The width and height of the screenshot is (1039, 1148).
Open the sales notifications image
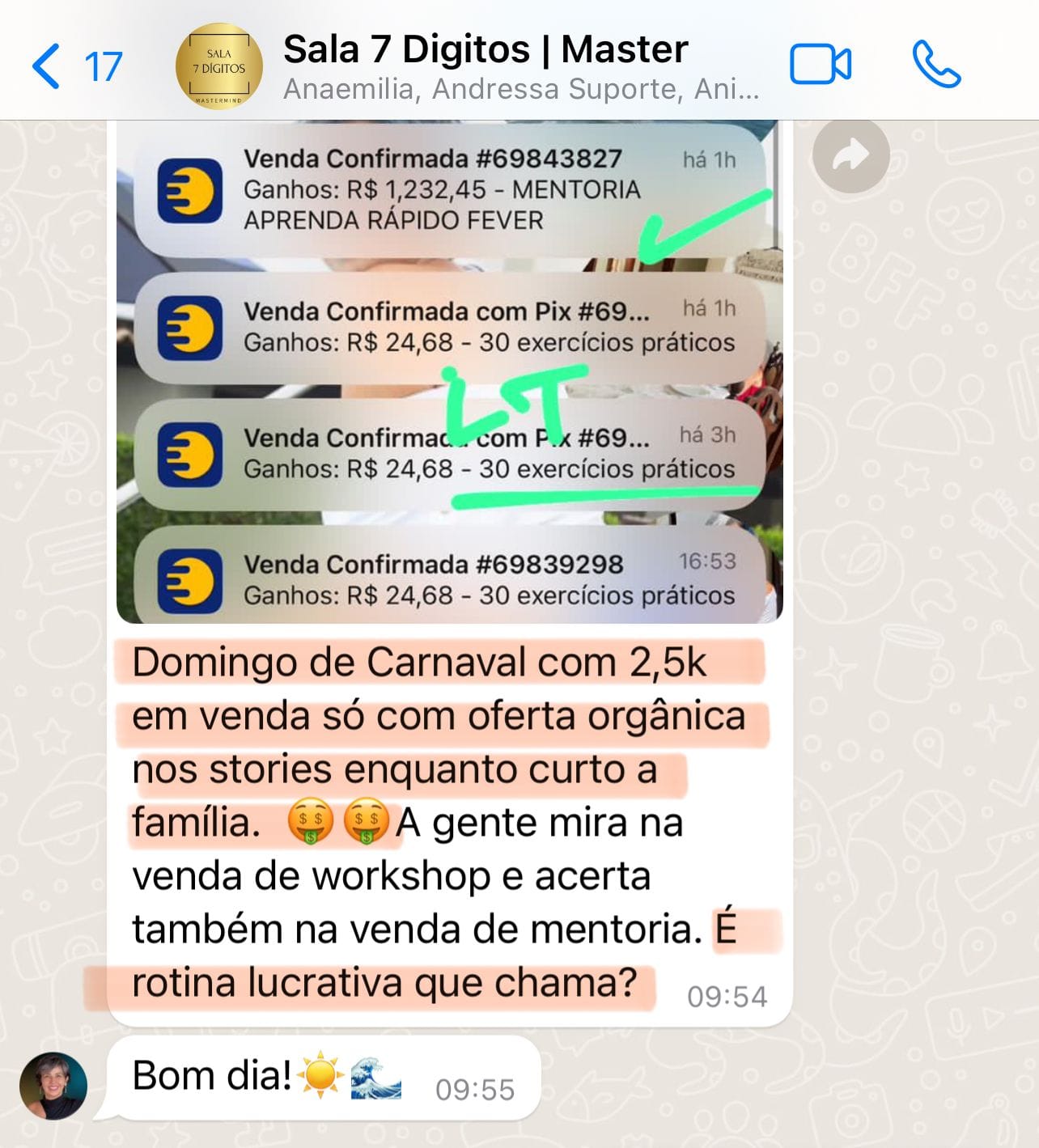[x=449, y=372]
